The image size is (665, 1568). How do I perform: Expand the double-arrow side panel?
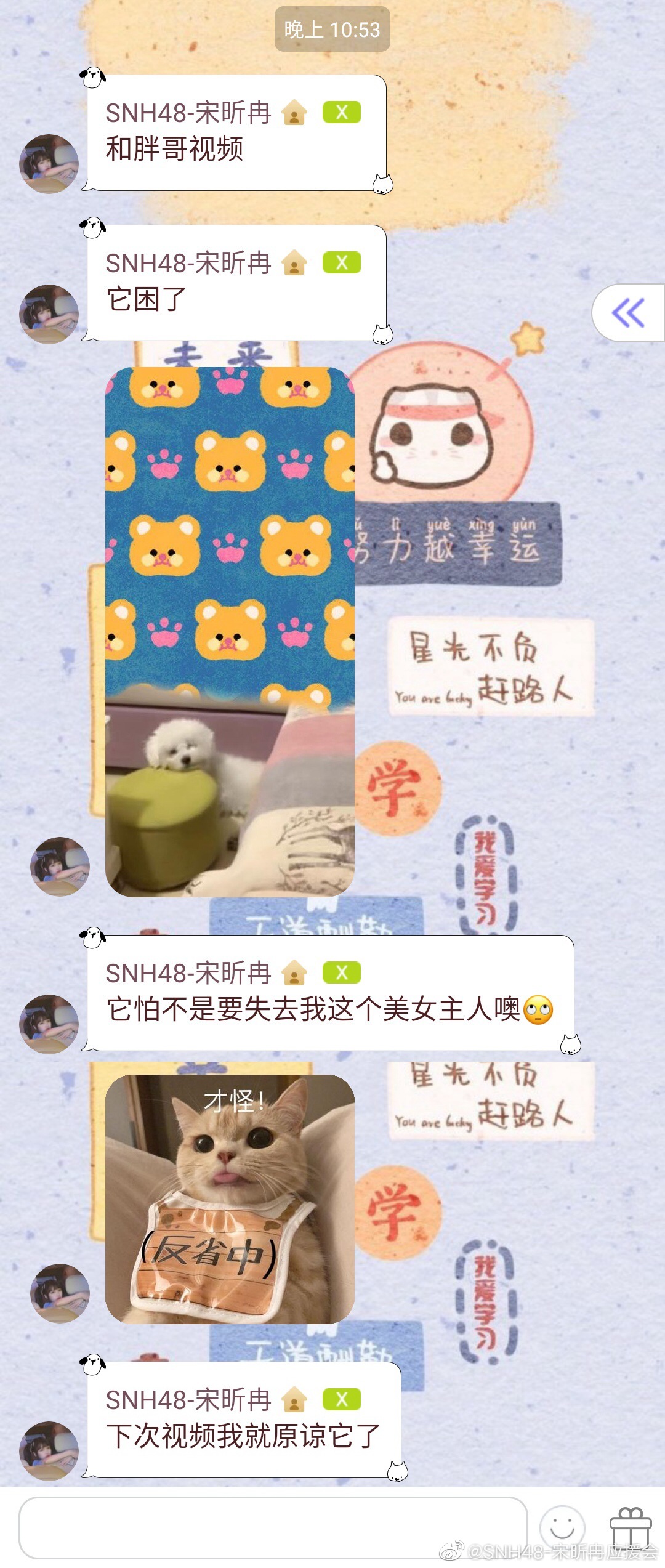point(628,313)
